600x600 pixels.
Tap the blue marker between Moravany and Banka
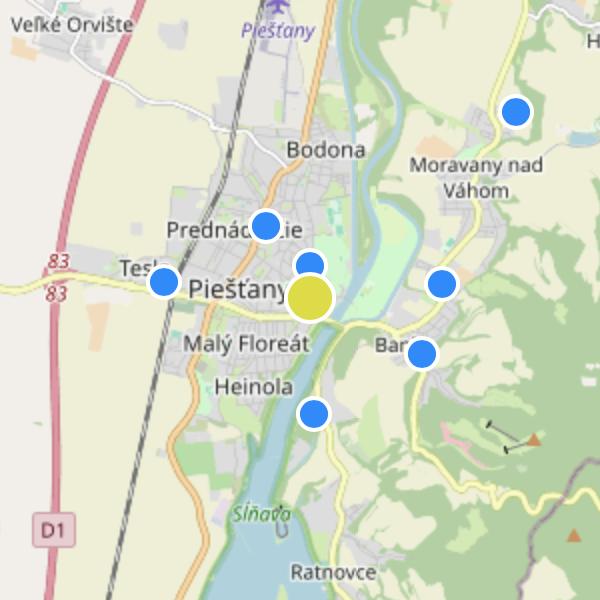point(442,283)
